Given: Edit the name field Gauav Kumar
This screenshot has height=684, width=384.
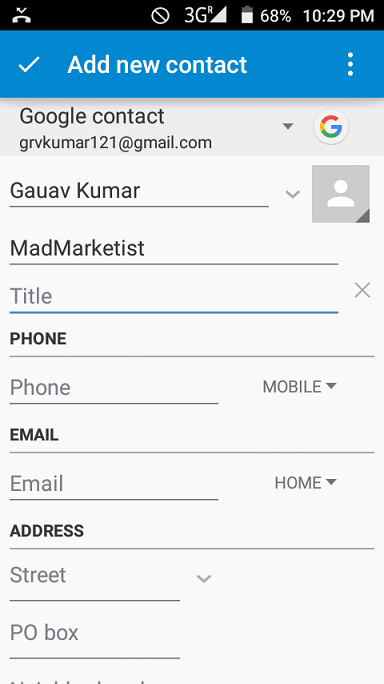Looking at the screenshot, I should 139,191.
